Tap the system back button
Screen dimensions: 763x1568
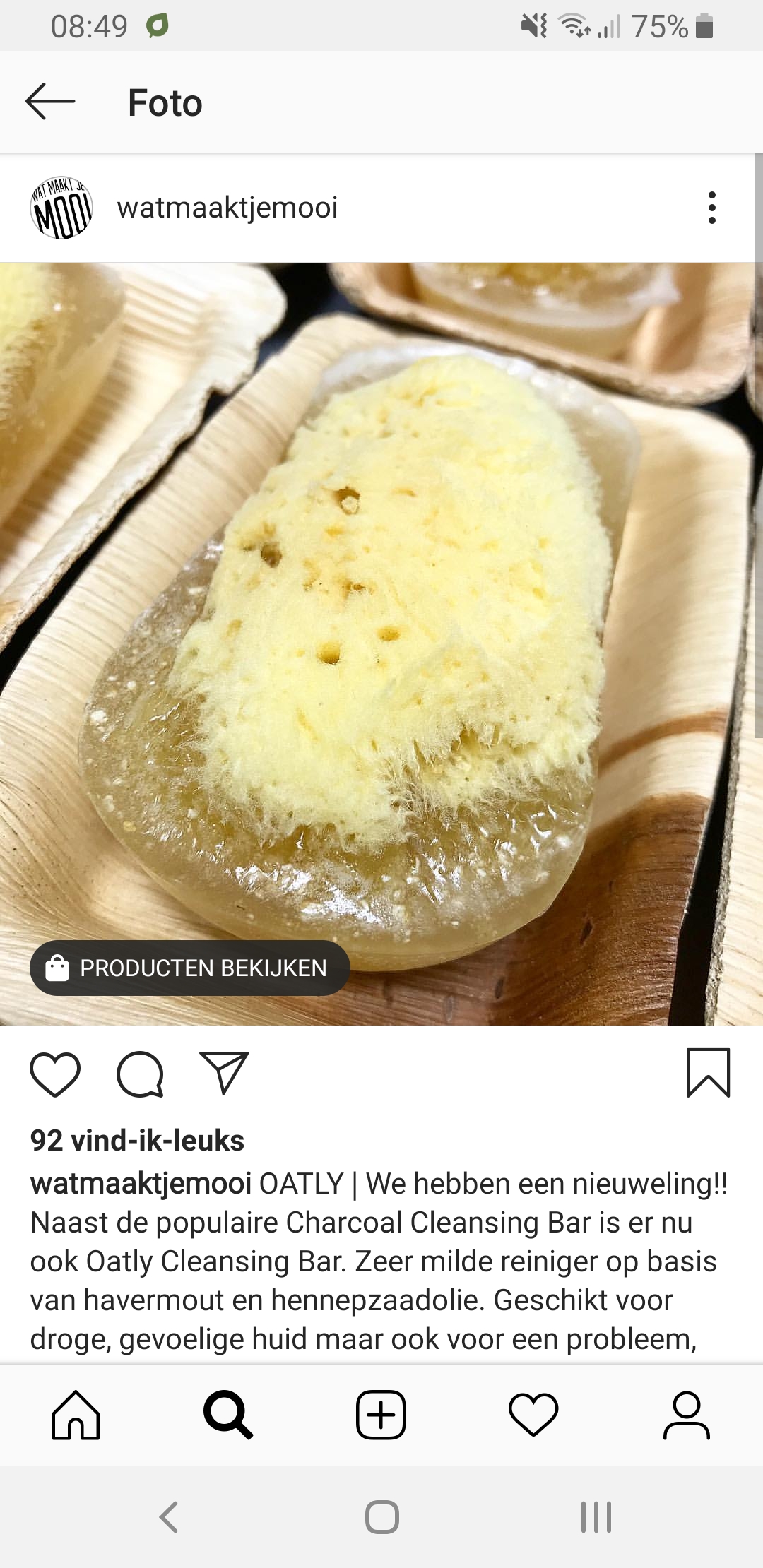pos(169,1516)
